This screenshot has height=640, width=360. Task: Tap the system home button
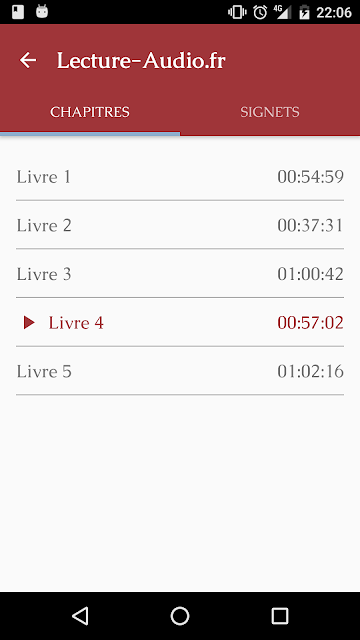click(x=180, y=616)
